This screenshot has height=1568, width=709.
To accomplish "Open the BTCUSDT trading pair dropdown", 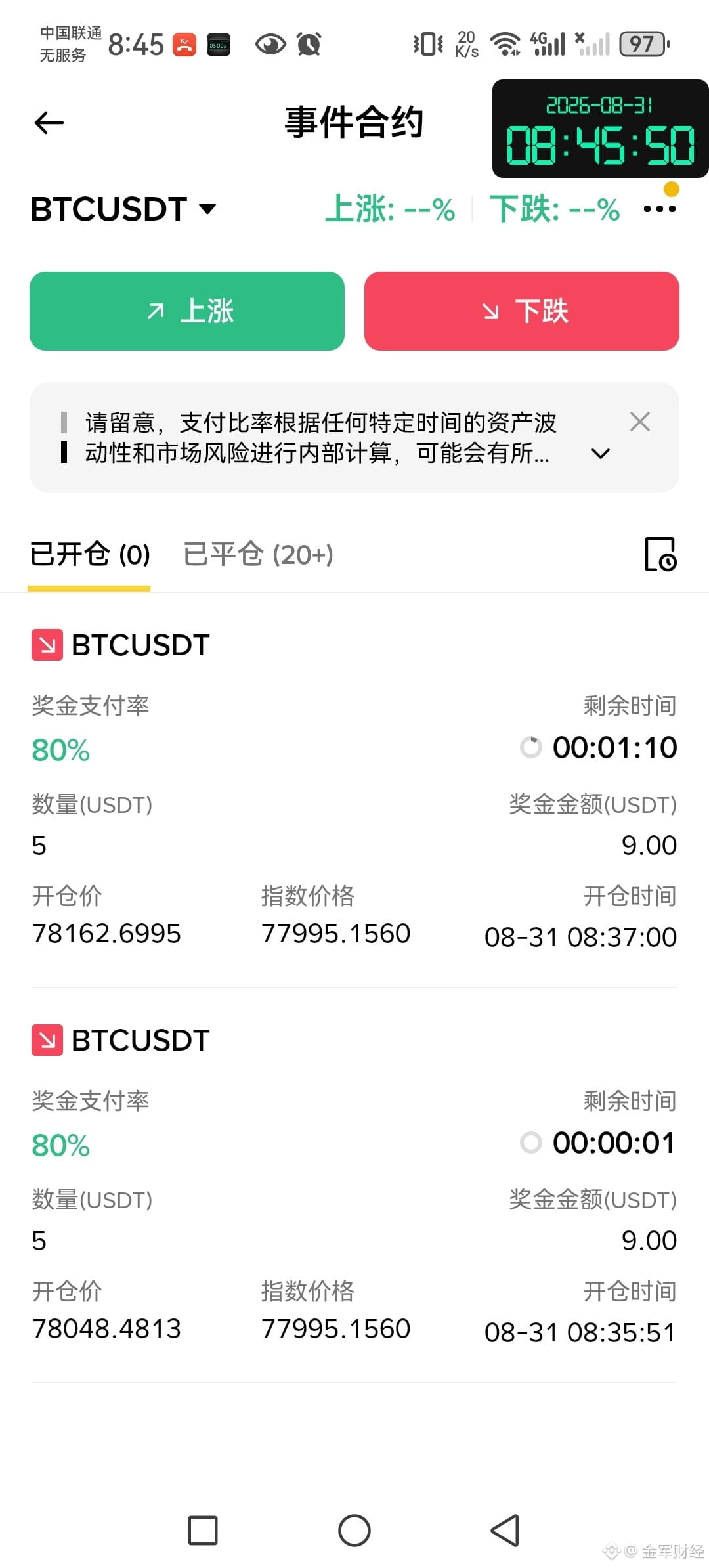I will tap(123, 209).
